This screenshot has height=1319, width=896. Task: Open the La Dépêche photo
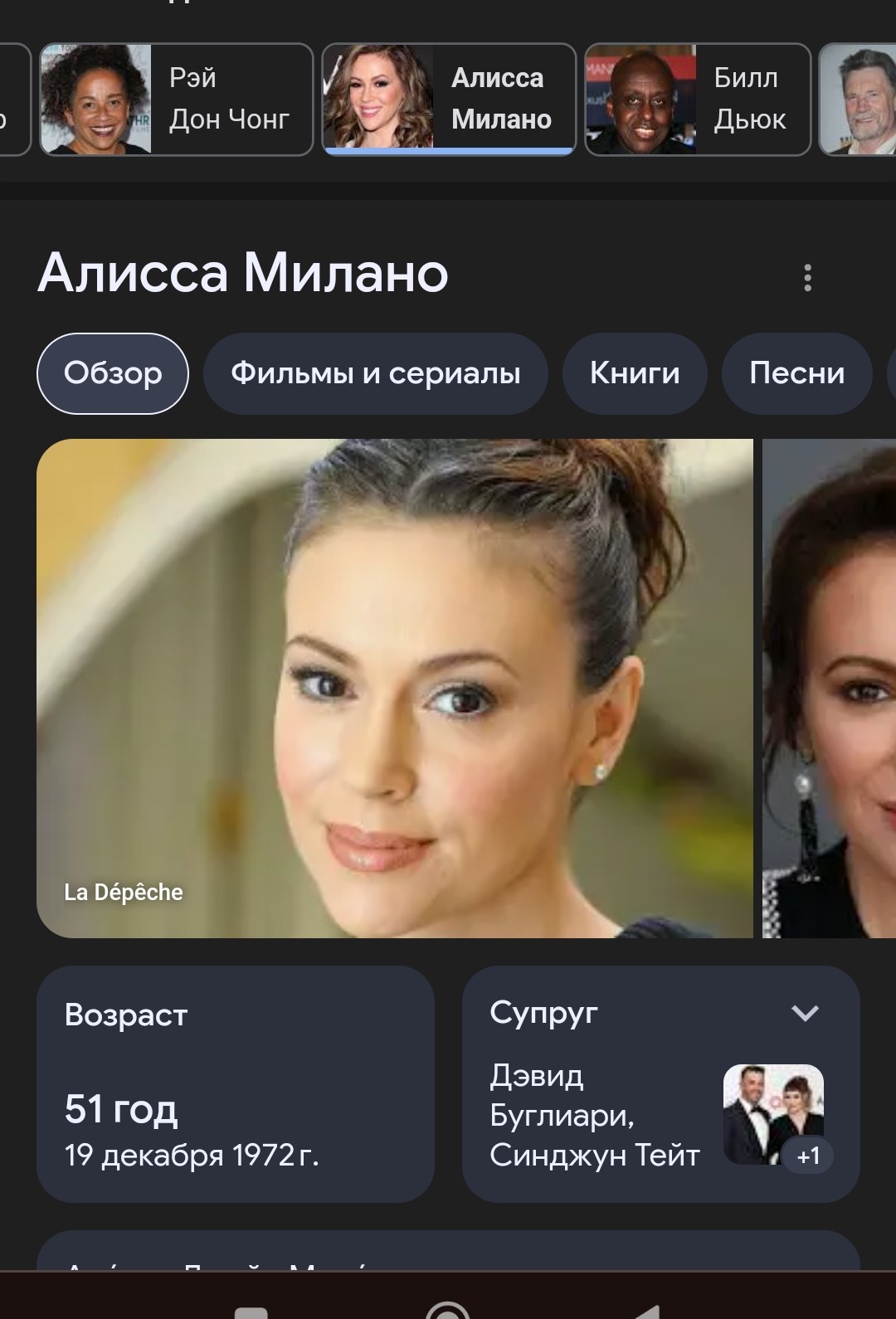[395, 689]
